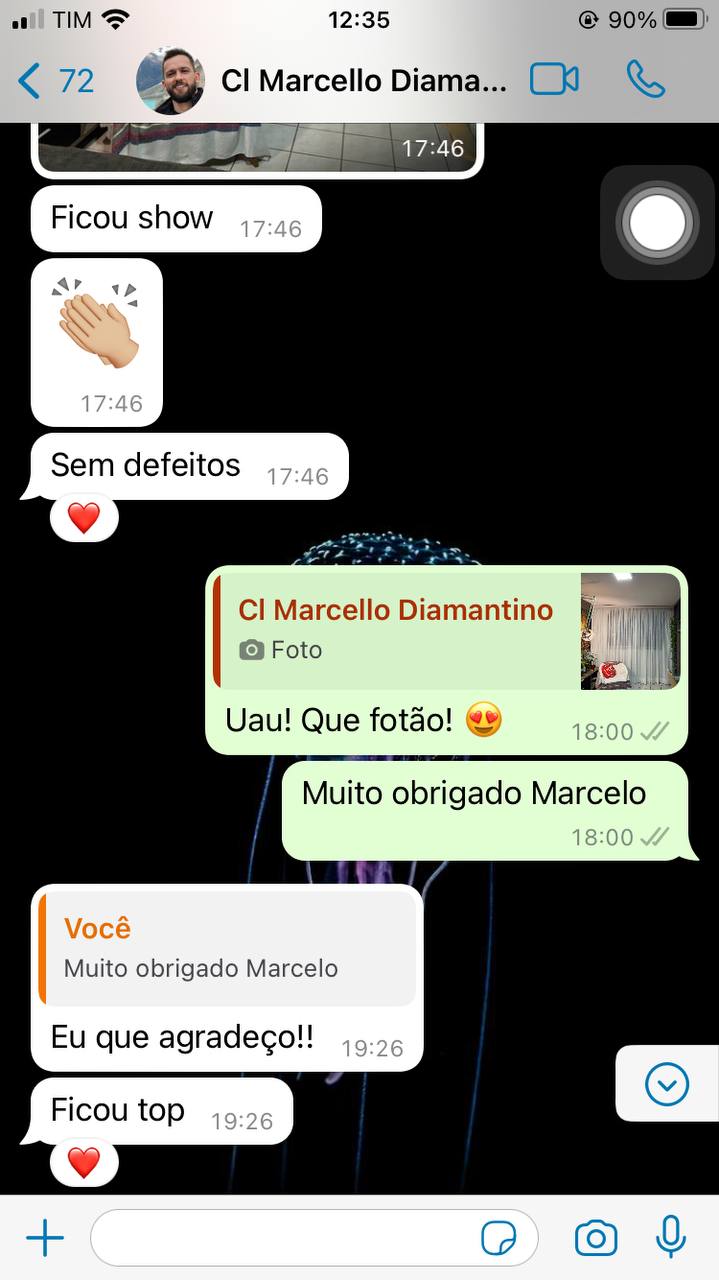Open the sticker picker
The width and height of the screenshot is (719, 1280).
[499, 1239]
